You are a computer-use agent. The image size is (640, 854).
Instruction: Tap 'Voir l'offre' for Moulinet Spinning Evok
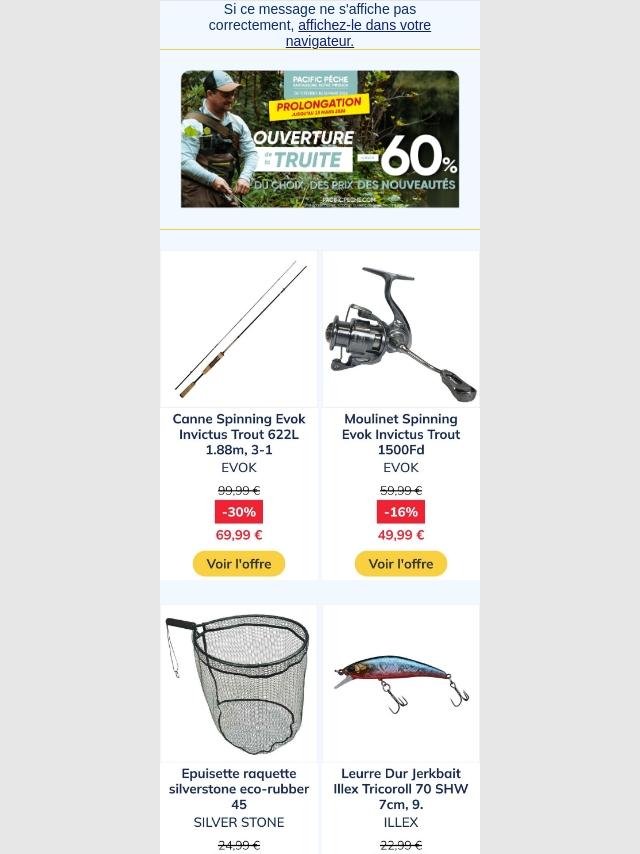coord(401,564)
